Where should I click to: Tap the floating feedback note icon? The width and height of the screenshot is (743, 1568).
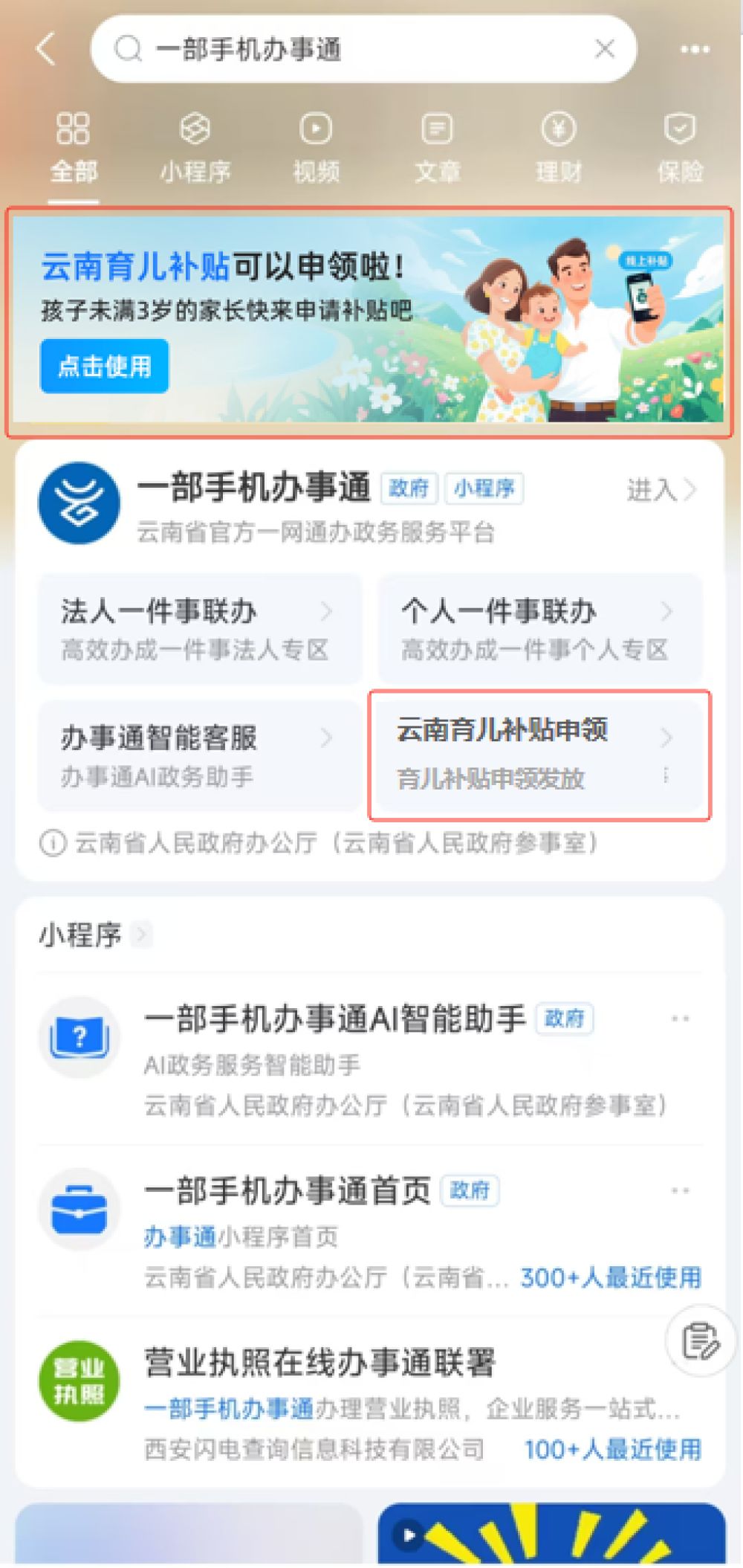[x=700, y=1340]
